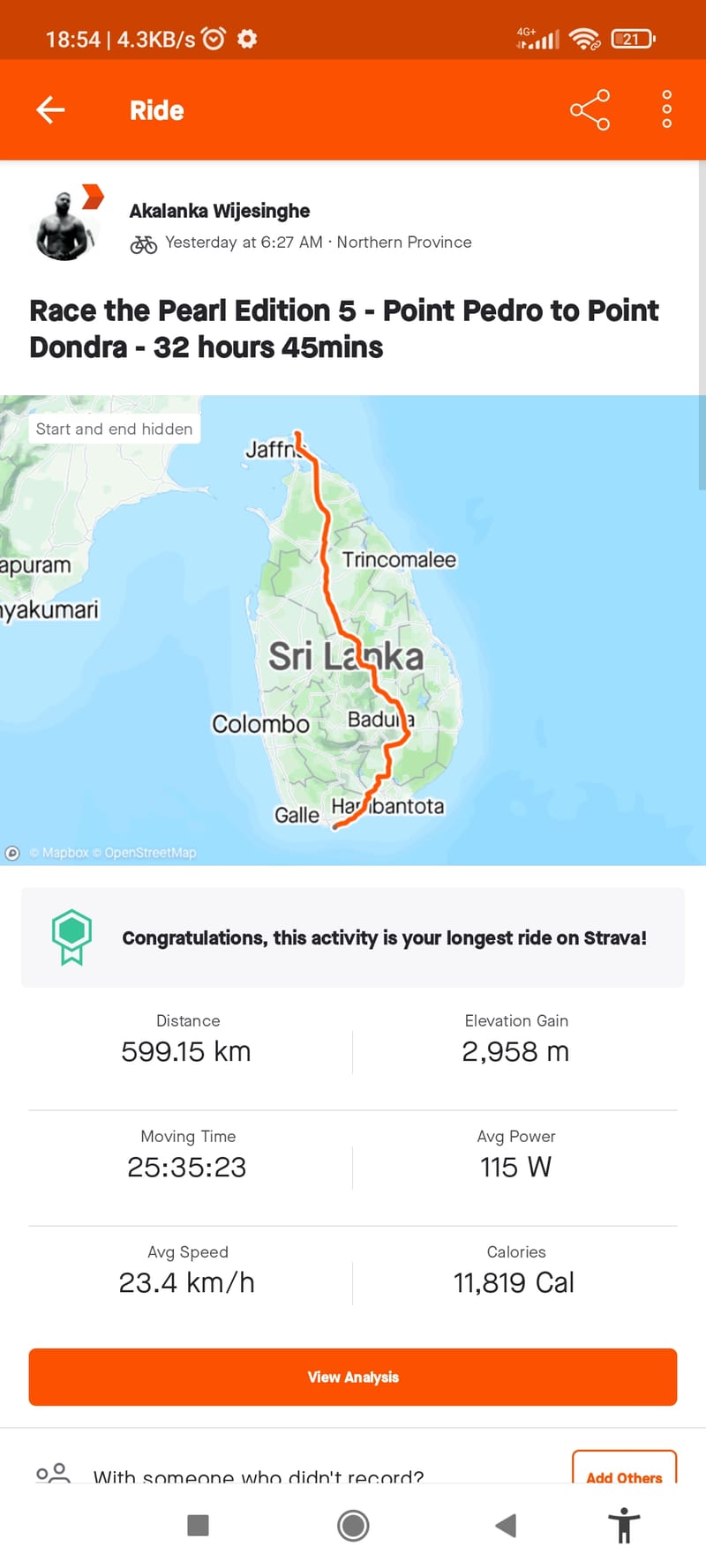Screen dimensions: 706x1568
Task: Tap the cycling activity type icon
Action: (144, 242)
